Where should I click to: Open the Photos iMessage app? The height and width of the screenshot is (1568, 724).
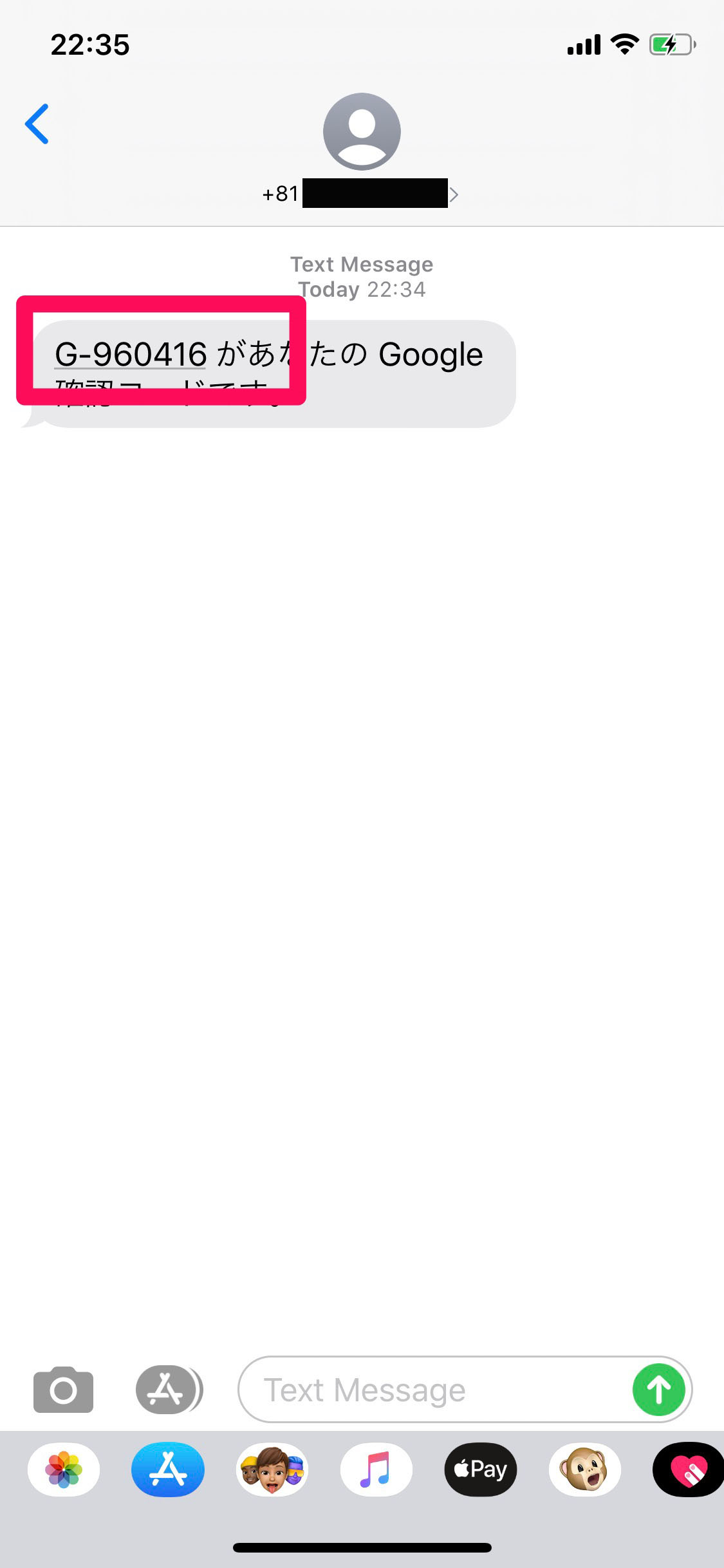(64, 1470)
